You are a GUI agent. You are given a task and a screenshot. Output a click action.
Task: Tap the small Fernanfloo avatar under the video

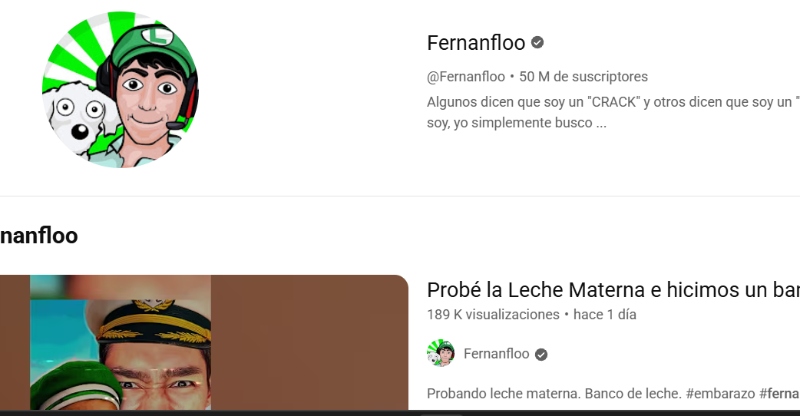(440, 353)
